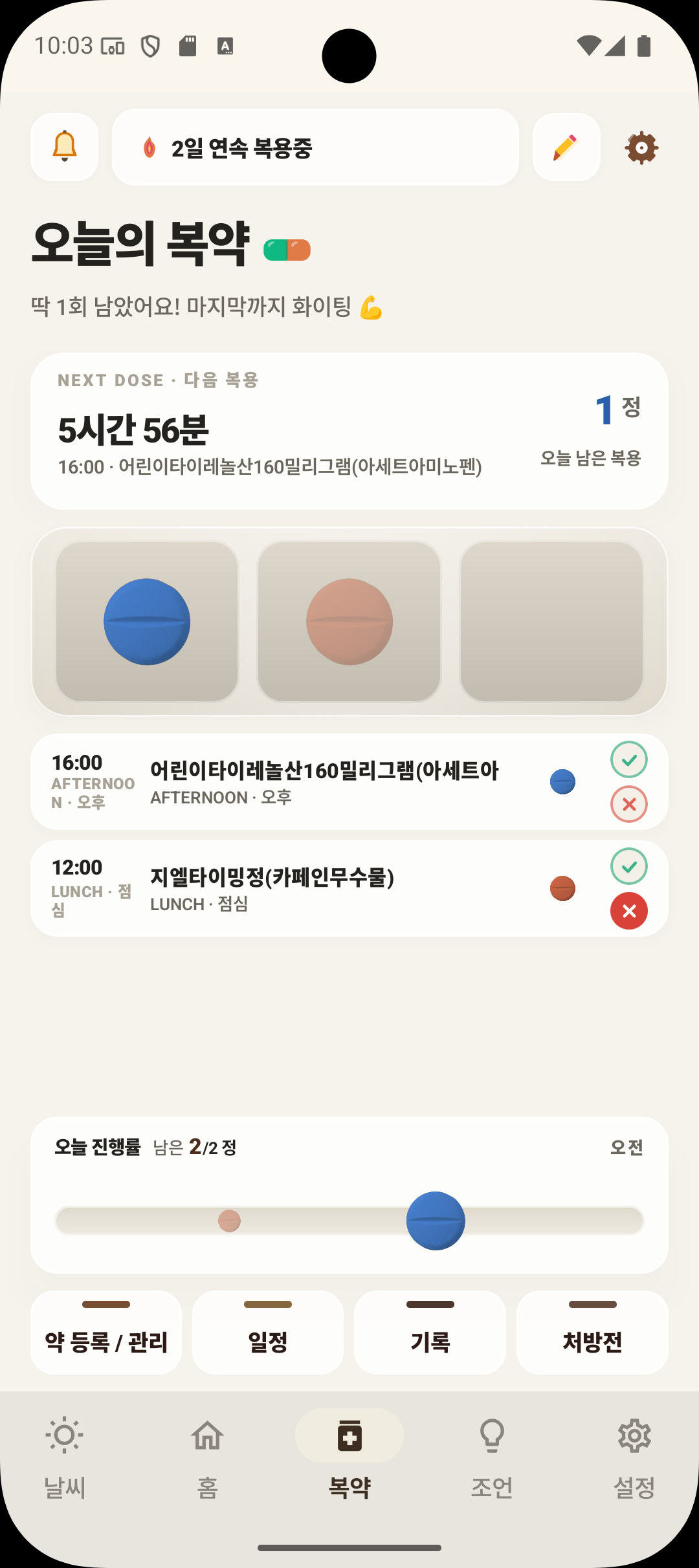The height and width of the screenshot is (1568, 699).
Task: Open the 일정 card
Action: coord(268,1334)
